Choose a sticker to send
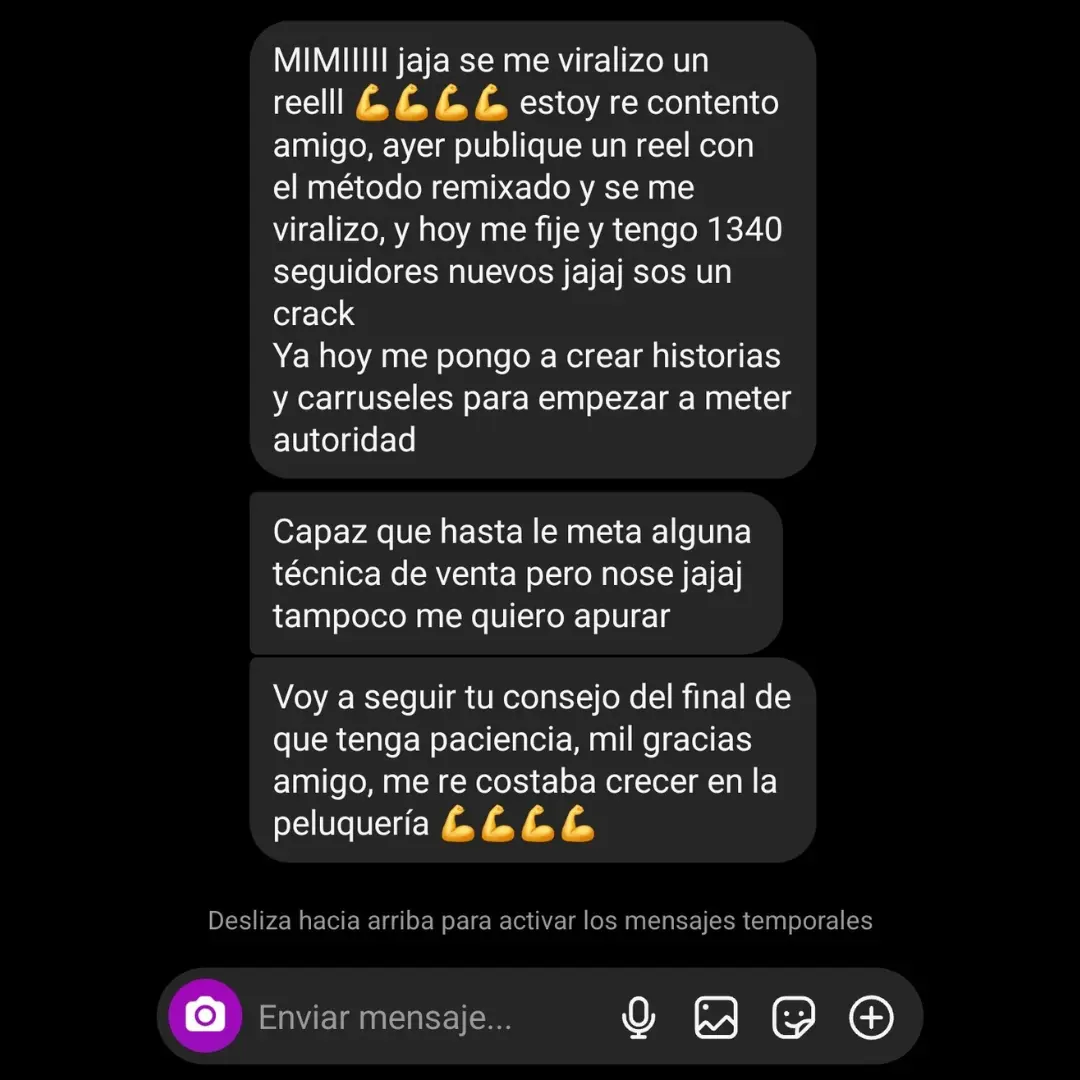Viewport: 1080px width, 1080px height. pyautogui.click(x=794, y=1018)
